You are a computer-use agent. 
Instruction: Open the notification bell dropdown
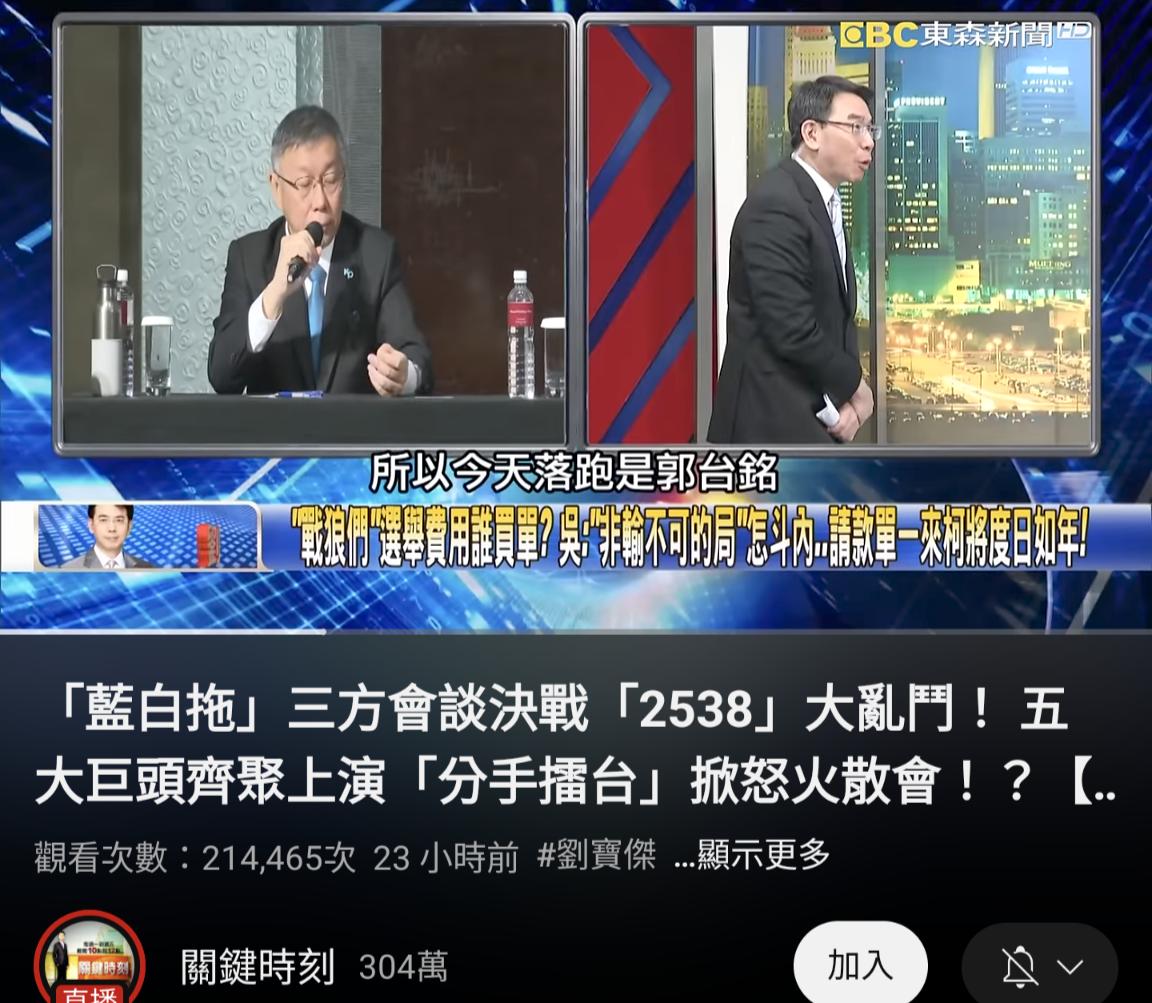tap(1040, 966)
